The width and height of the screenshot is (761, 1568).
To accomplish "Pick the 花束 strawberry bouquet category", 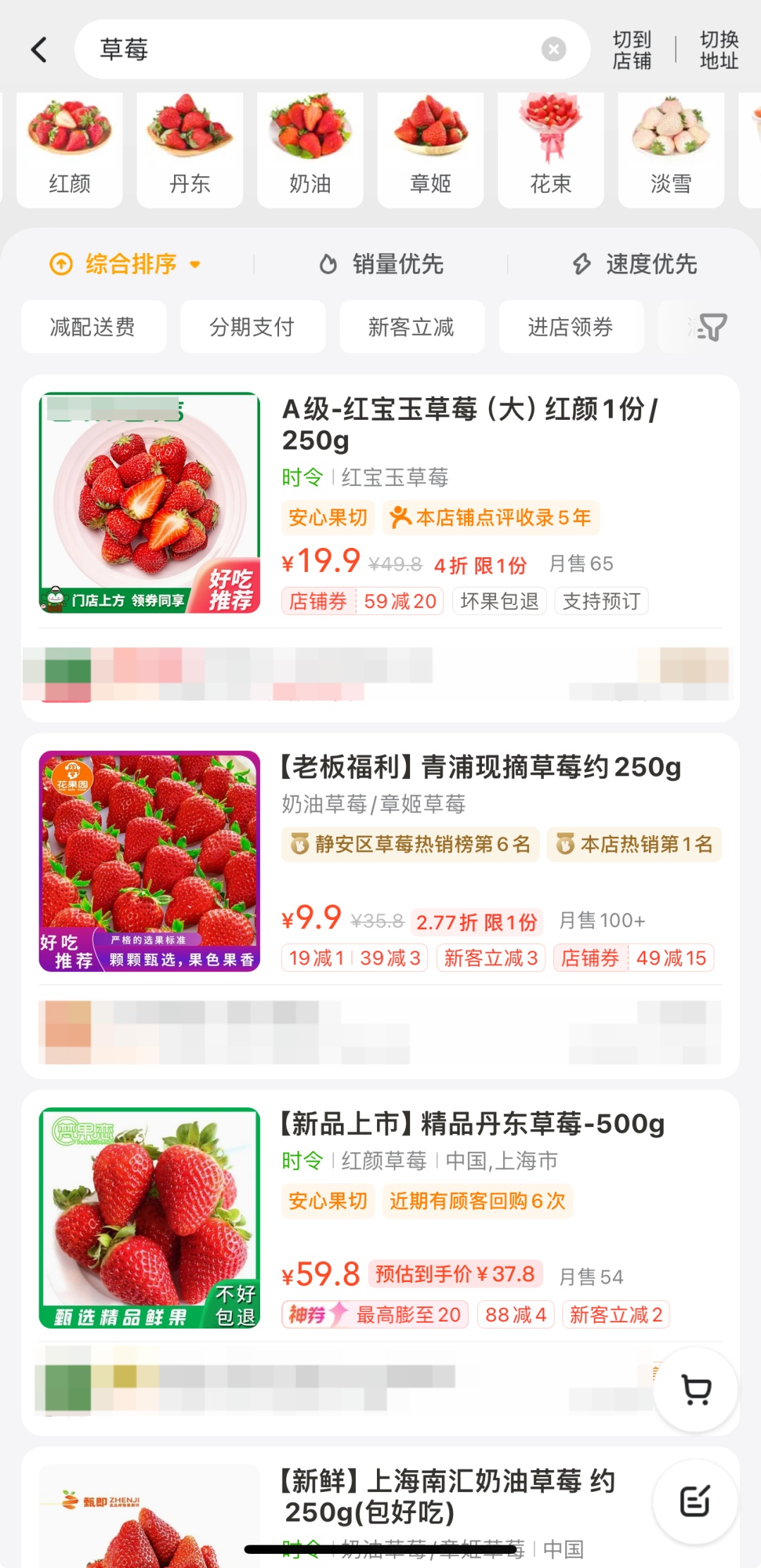I will coord(551,150).
